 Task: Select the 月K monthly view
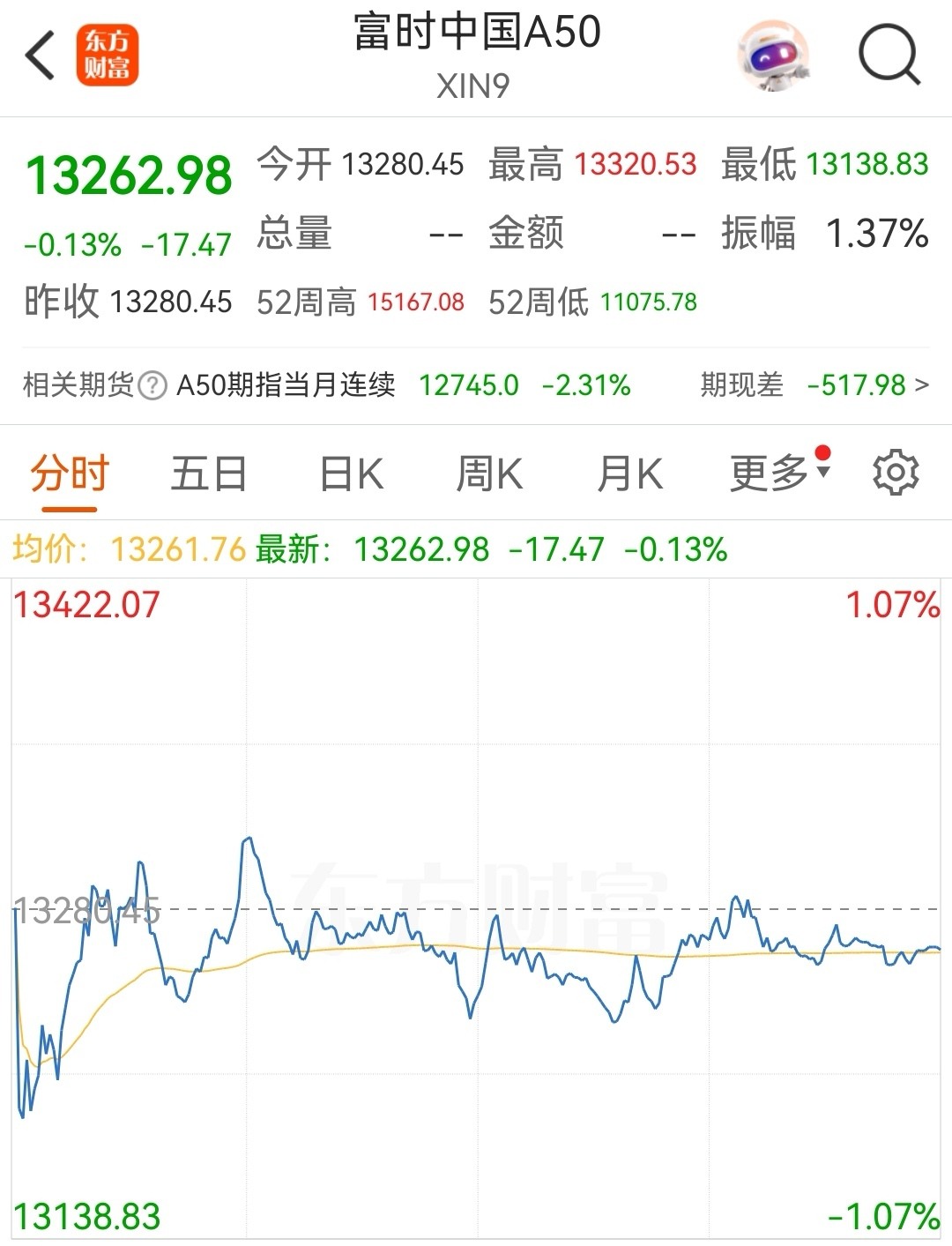coord(630,473)
